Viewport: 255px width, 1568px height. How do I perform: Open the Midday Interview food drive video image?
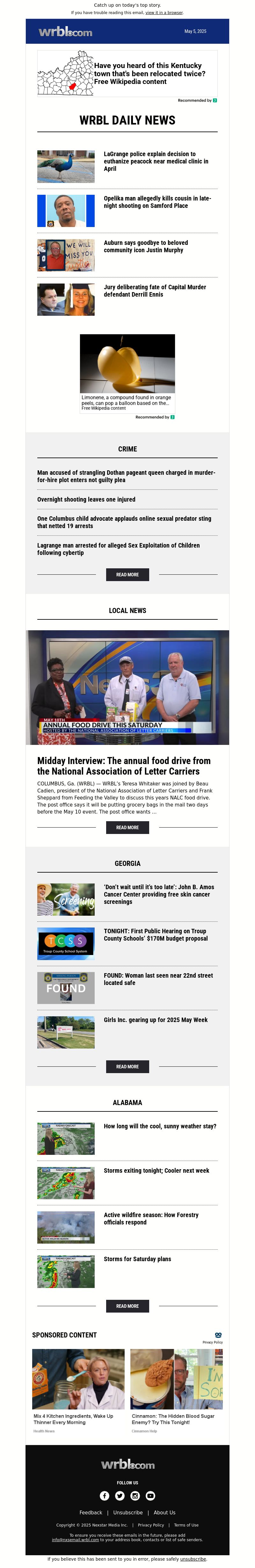point(127,687)
